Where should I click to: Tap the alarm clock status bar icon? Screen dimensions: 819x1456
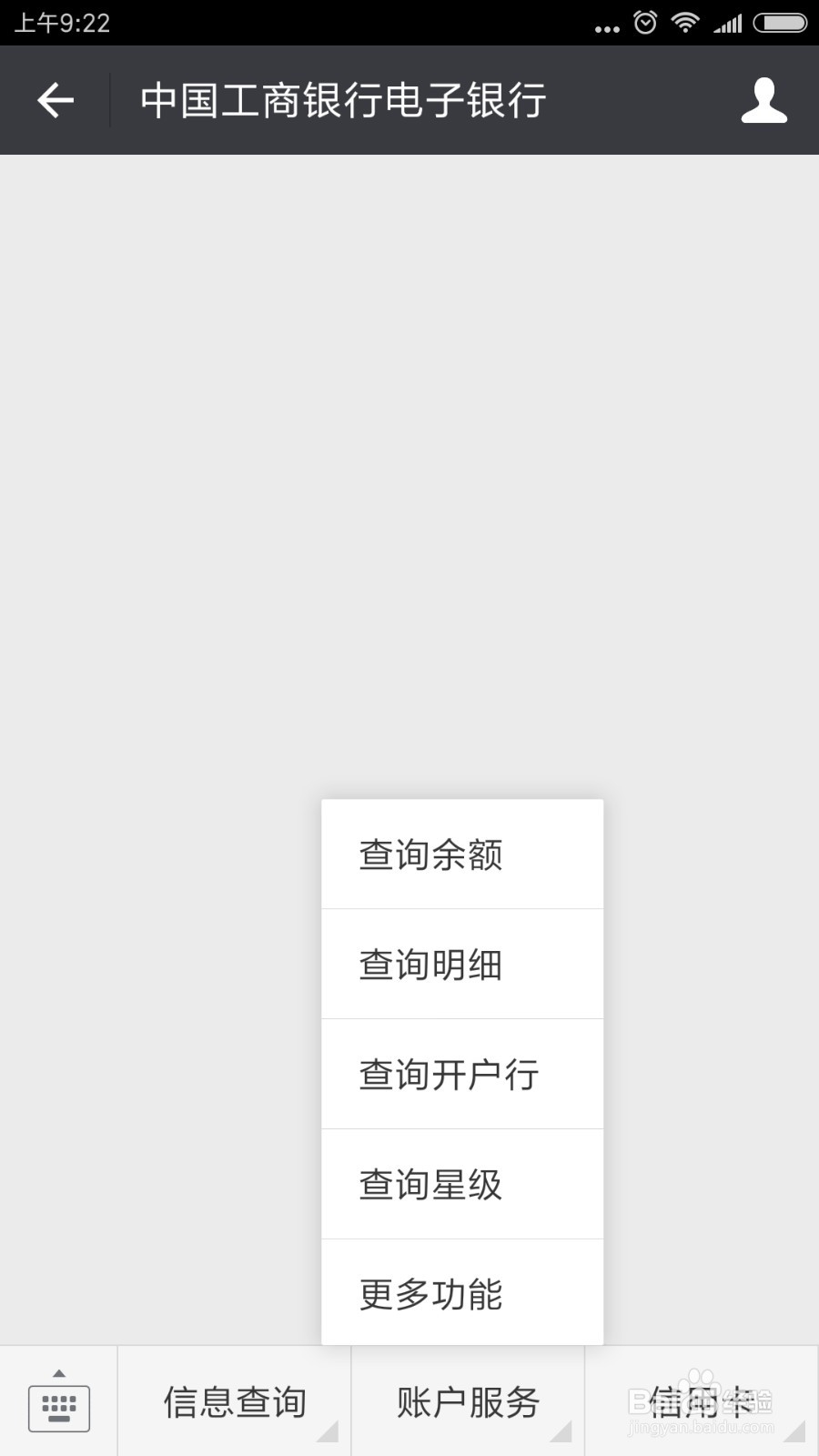646,23
